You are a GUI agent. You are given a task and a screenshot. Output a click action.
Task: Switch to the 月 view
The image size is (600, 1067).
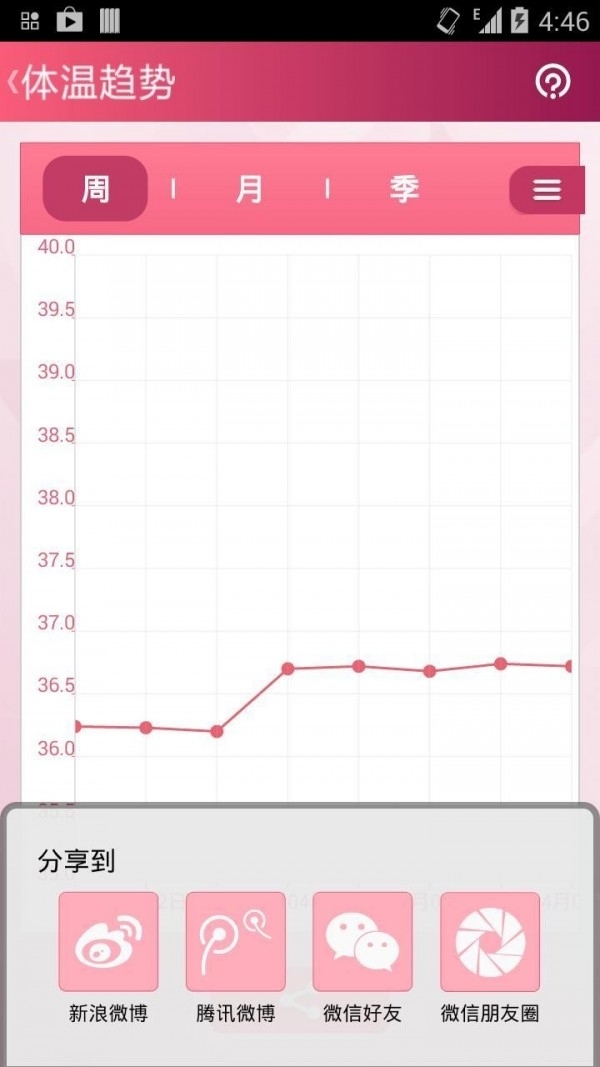pyautogui.click(x=249, y=189)
